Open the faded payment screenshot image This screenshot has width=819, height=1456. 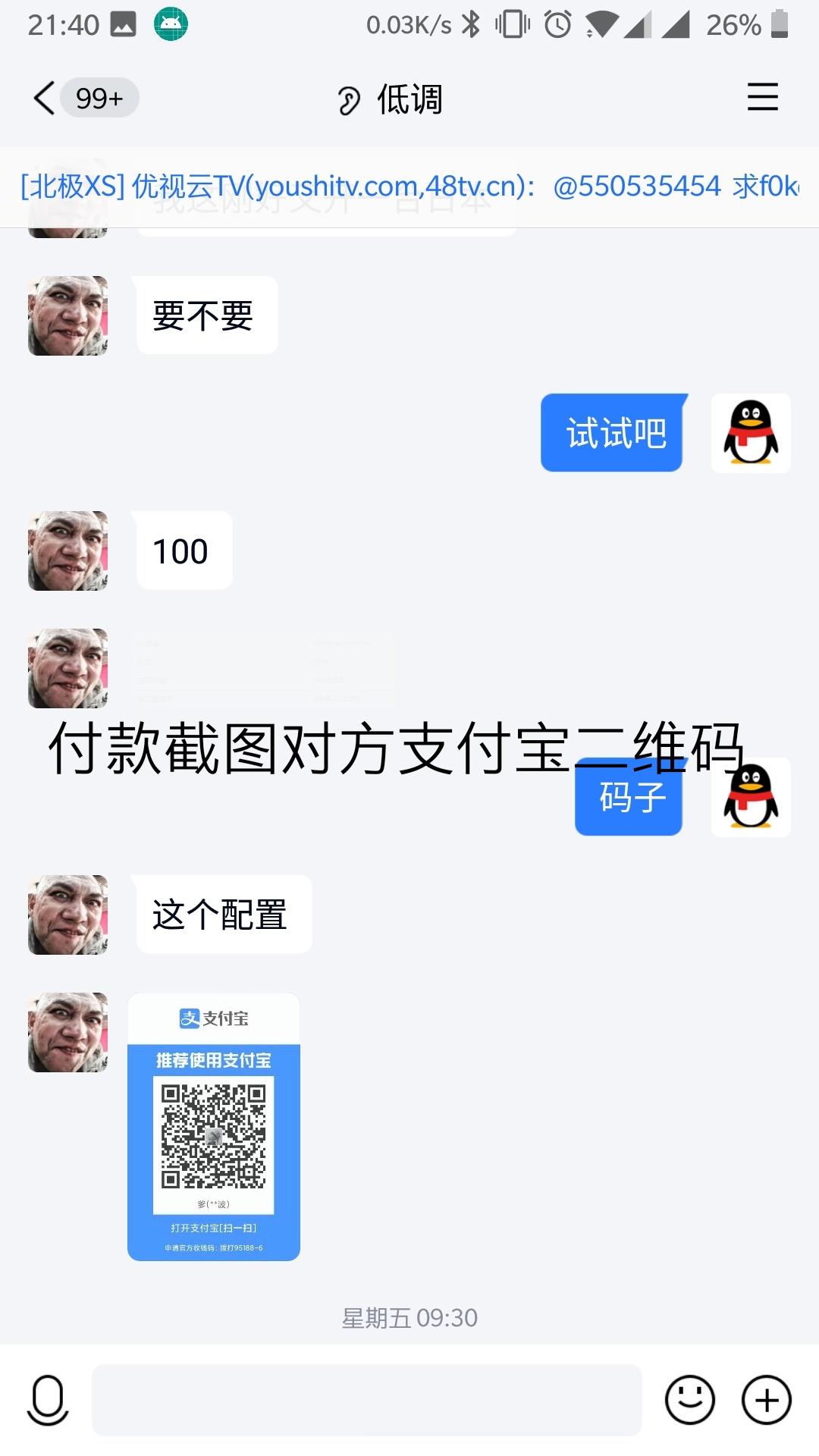[x=262, y=669]
